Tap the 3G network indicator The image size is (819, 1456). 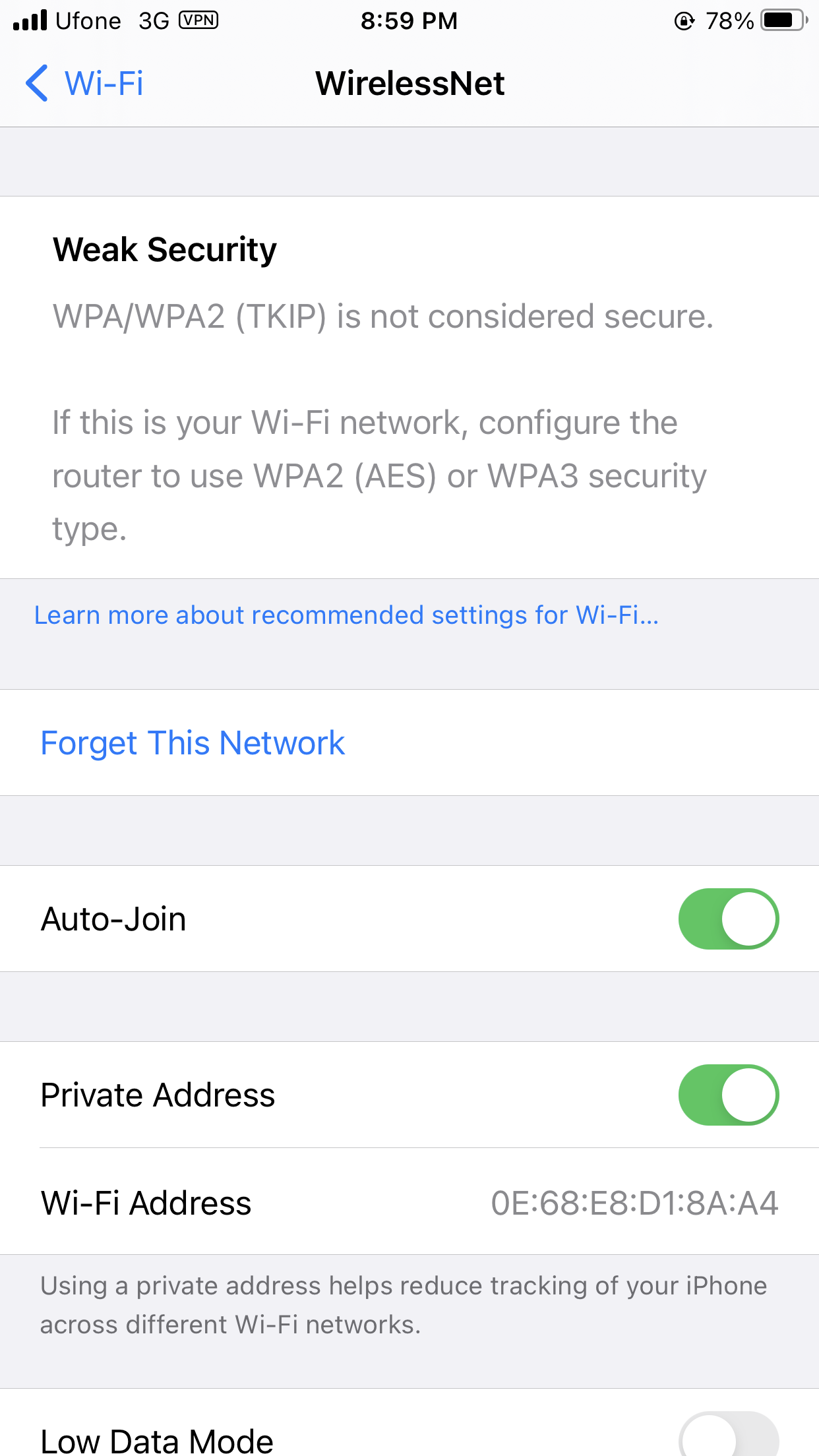[x=155, y=20]
